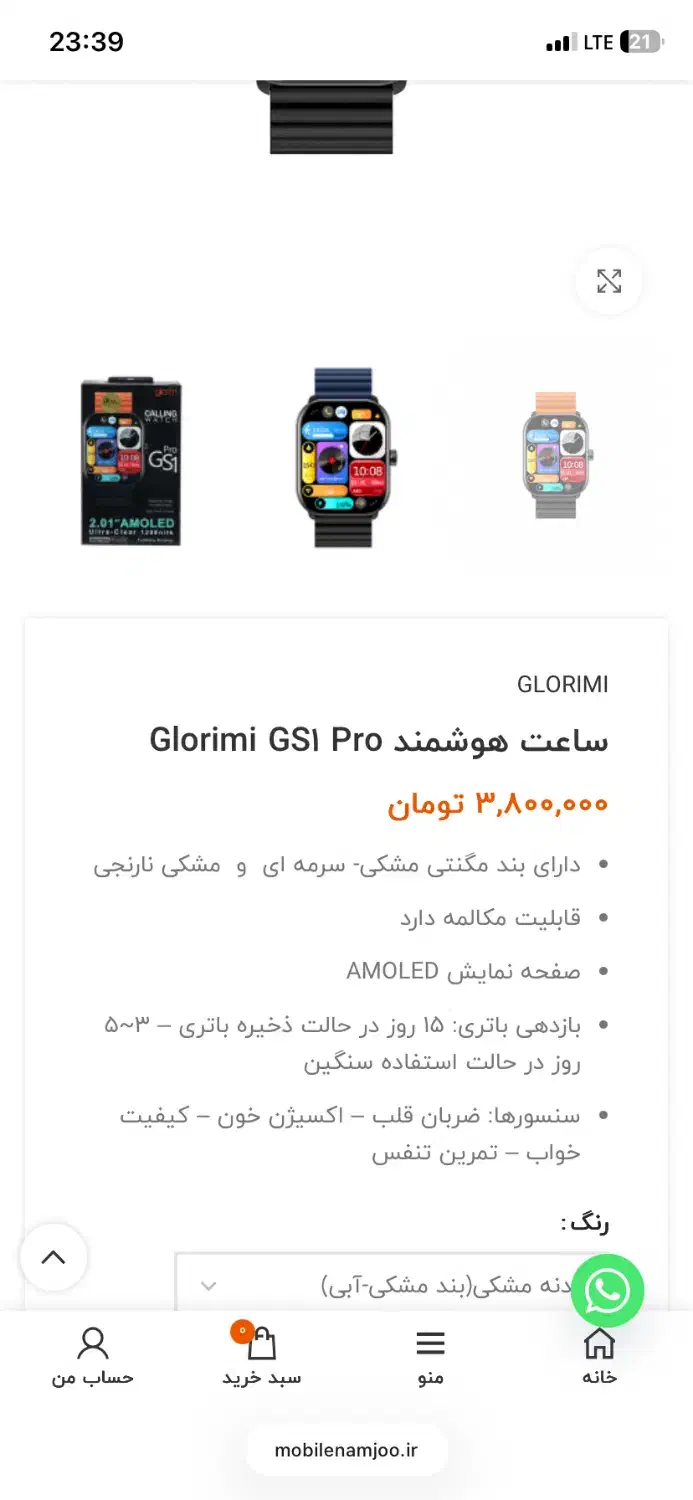Jump back to top with arrow button
Screen dimensions: 693x1500
pyautogui.click(x=54, y=1258)
